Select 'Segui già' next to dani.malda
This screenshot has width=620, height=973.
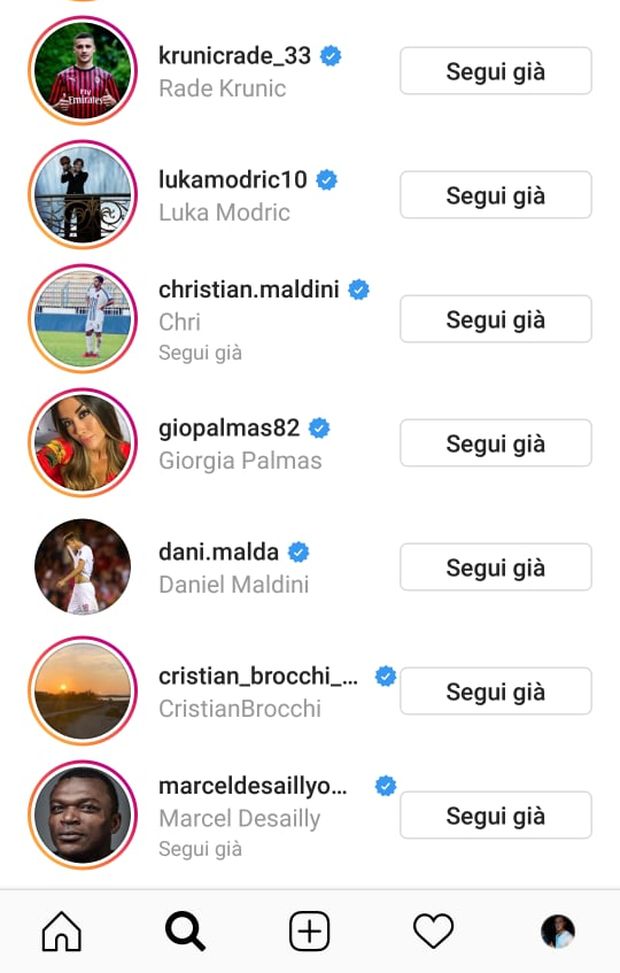pyautogui.click(x=495, y=567)
